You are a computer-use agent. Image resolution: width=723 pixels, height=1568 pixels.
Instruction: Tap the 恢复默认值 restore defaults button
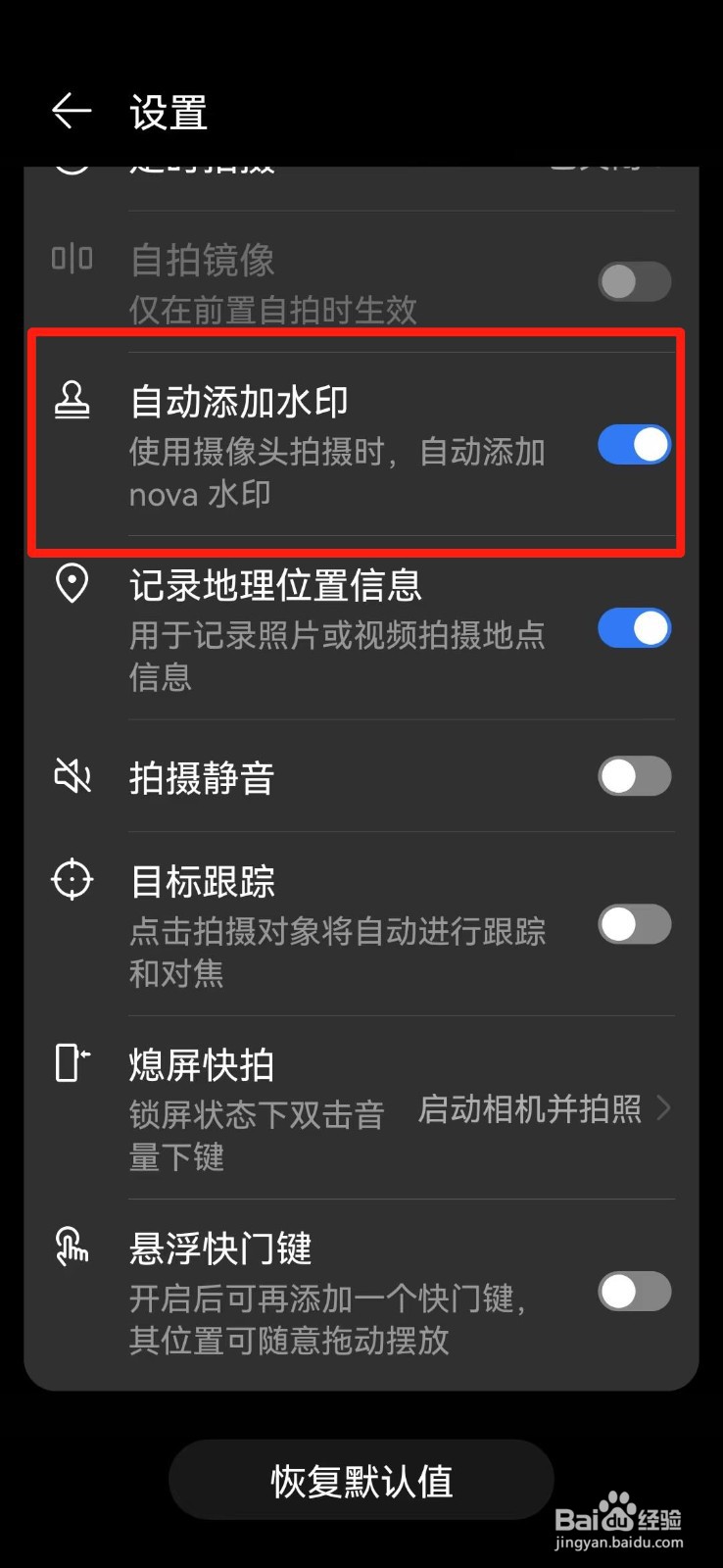pos(361,1480)
